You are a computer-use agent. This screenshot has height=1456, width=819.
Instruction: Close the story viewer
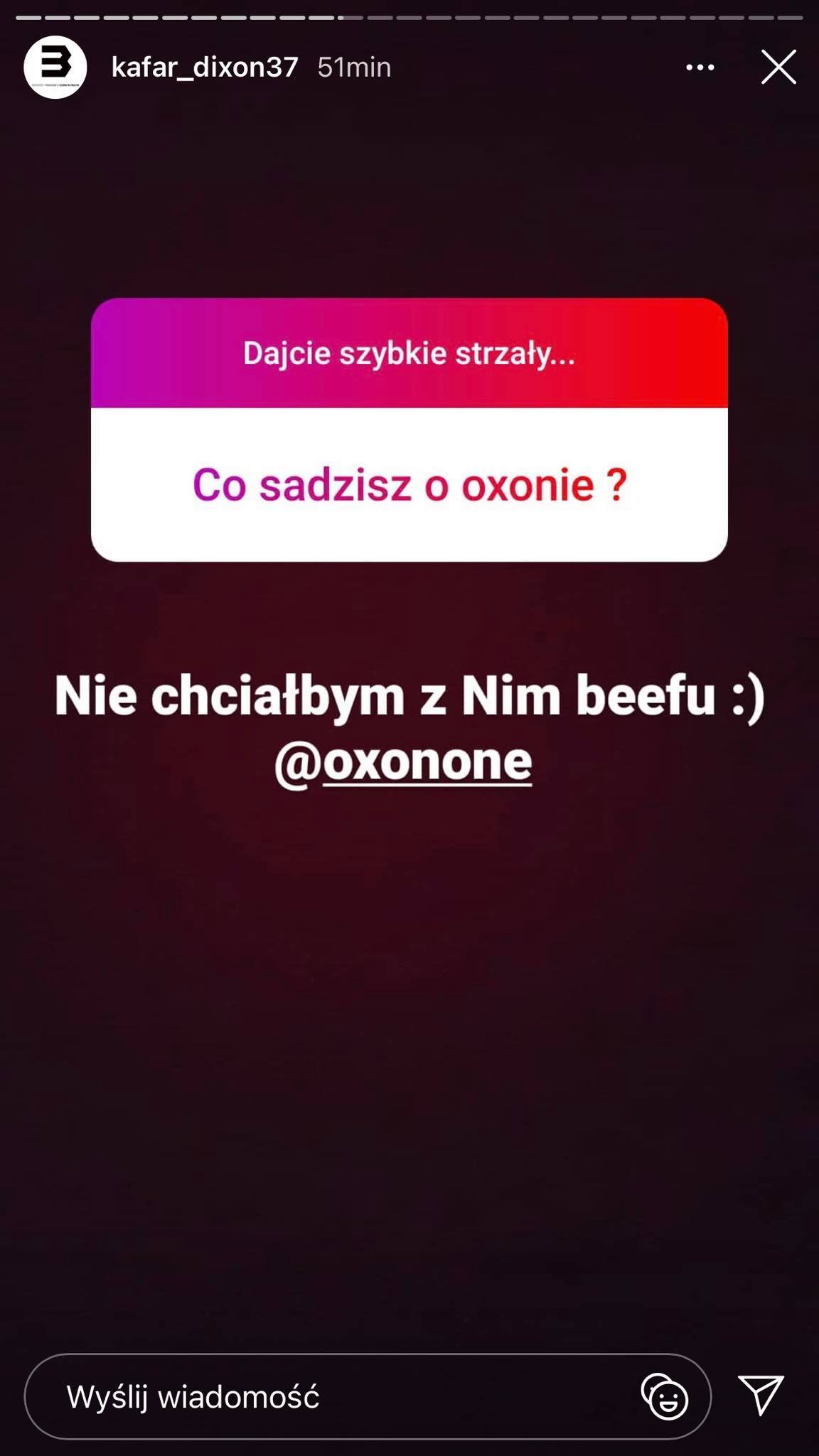(x=779, y=67)
